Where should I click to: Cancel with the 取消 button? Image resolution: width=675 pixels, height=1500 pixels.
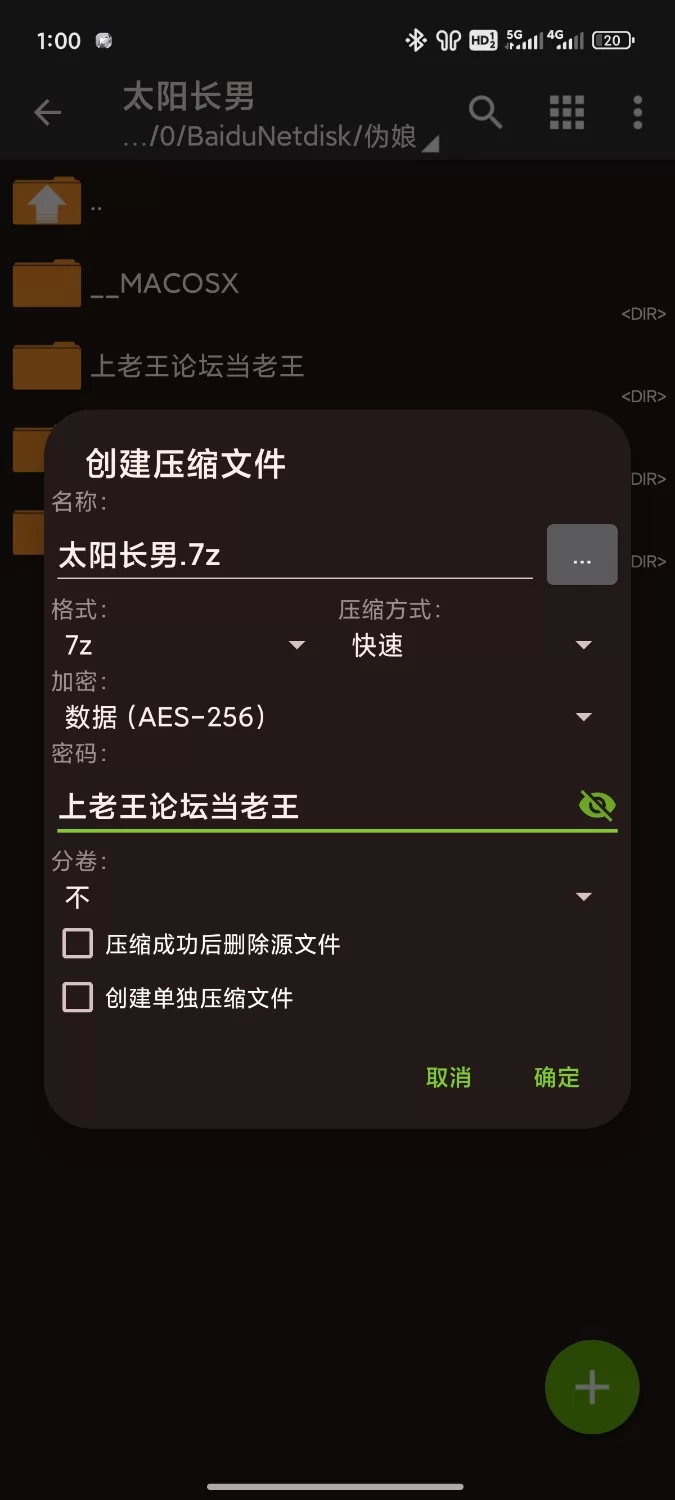(x=448, y=1077)
